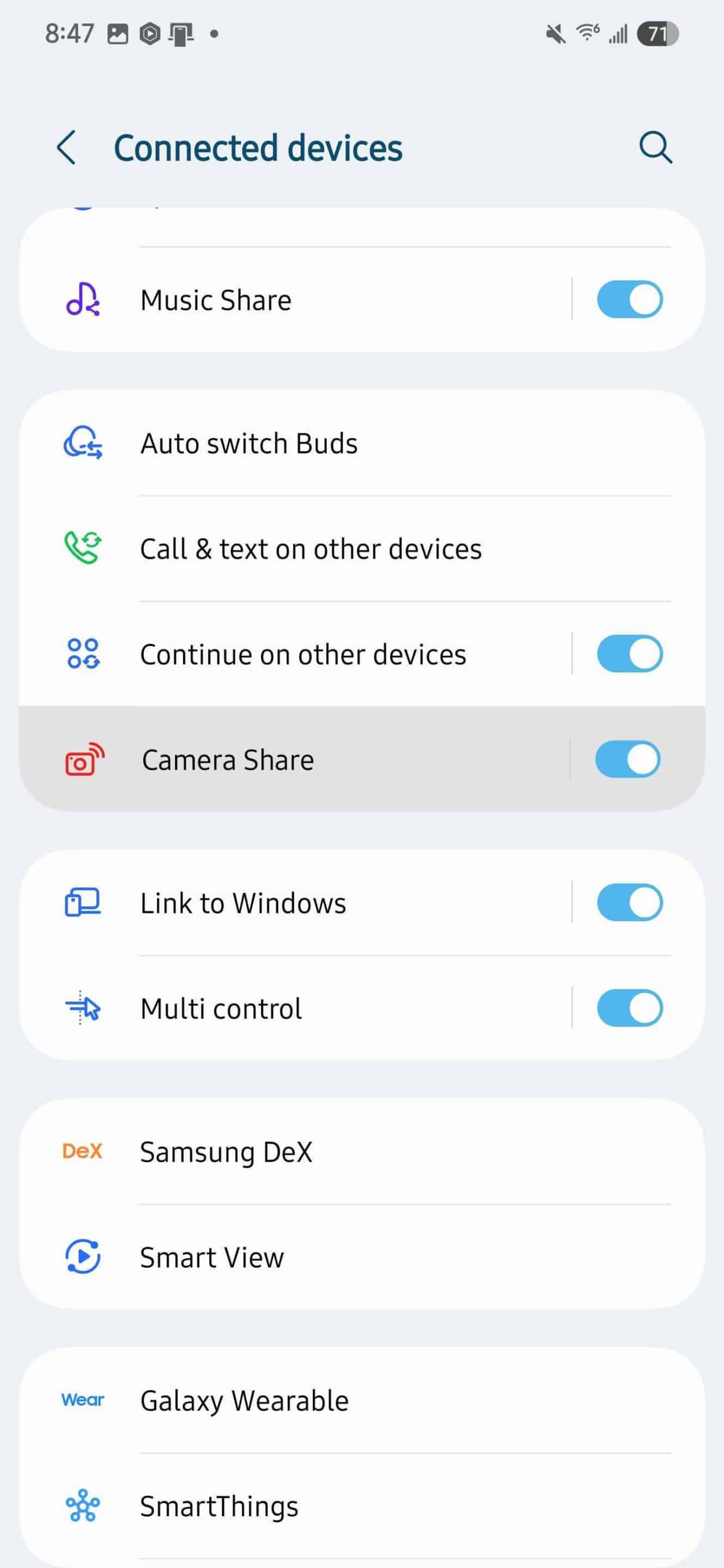This screenshot has height=1568, width=724.
Task: Open Call & text on other devices
Action: click(x=362, y=548)
